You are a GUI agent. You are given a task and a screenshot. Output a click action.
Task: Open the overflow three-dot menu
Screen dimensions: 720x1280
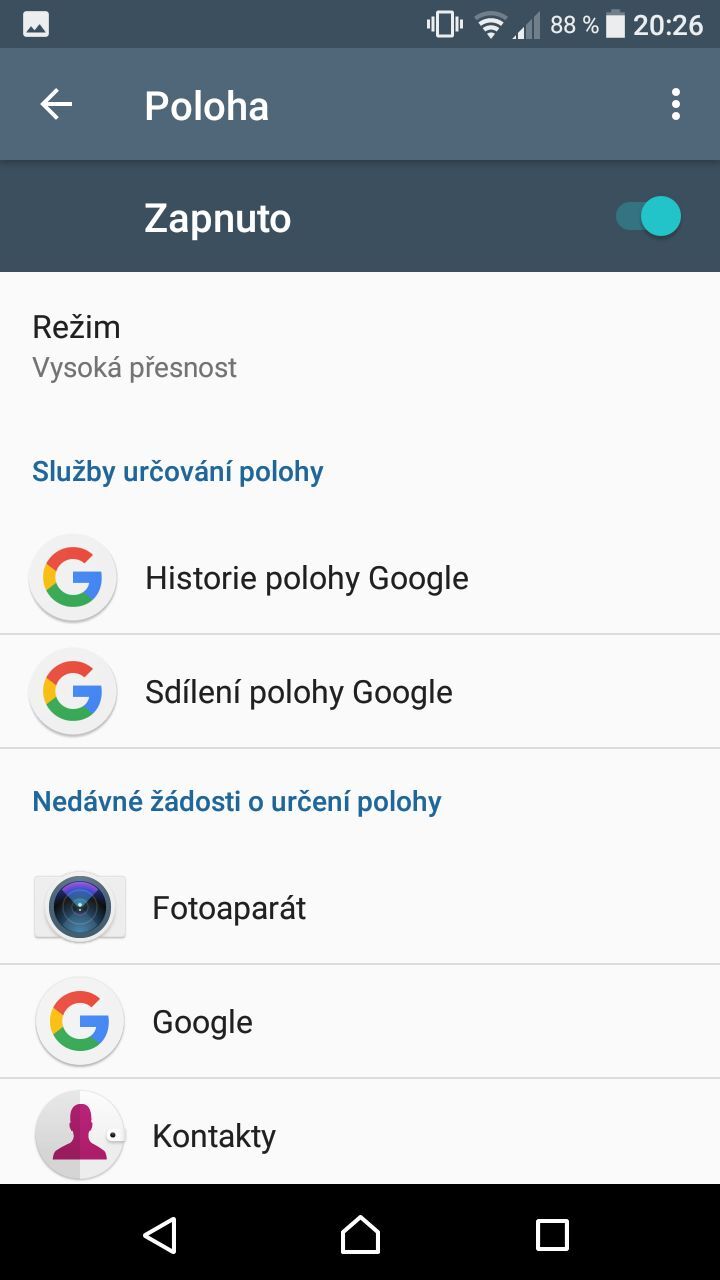point(676,103)
